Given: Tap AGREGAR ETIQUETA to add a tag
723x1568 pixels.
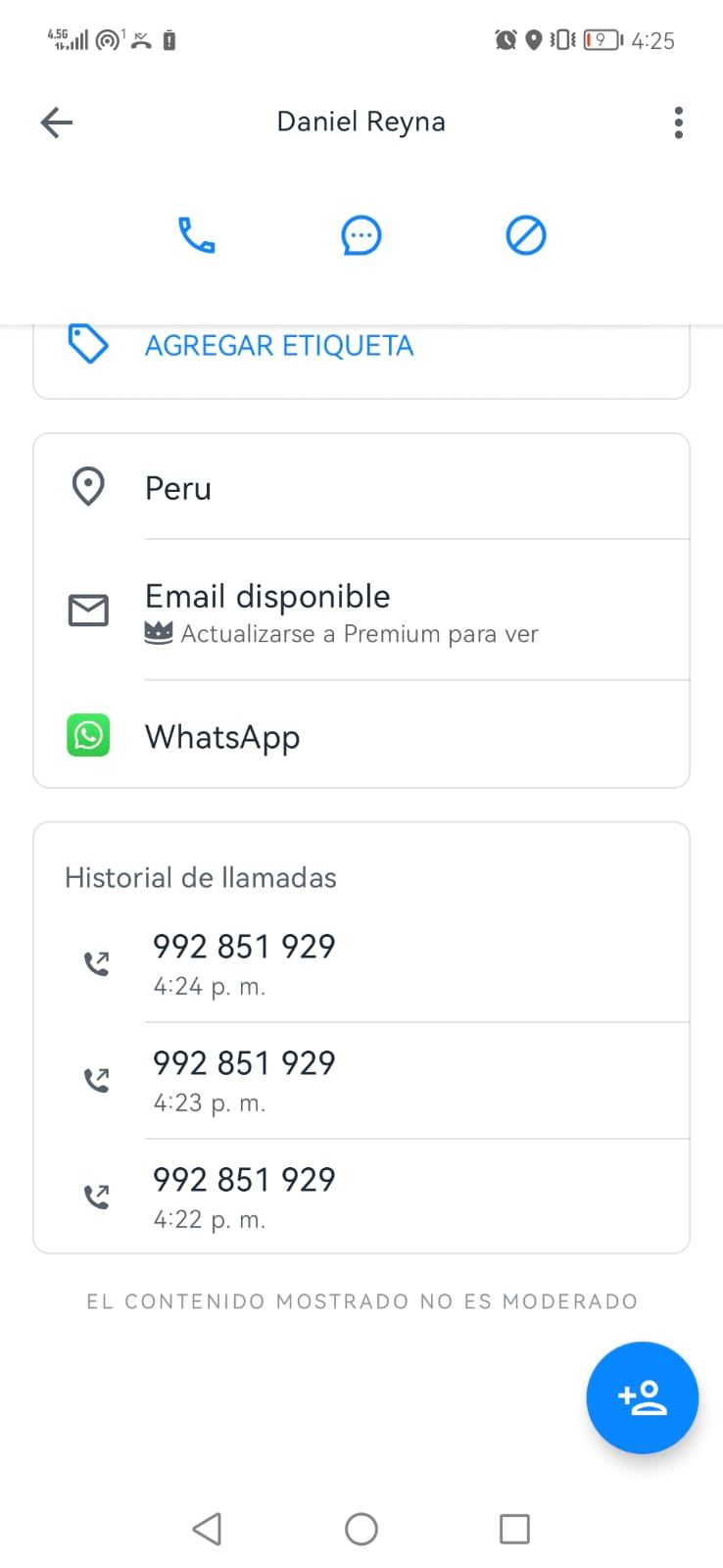Looking at the screenshot, I should 279,346.
